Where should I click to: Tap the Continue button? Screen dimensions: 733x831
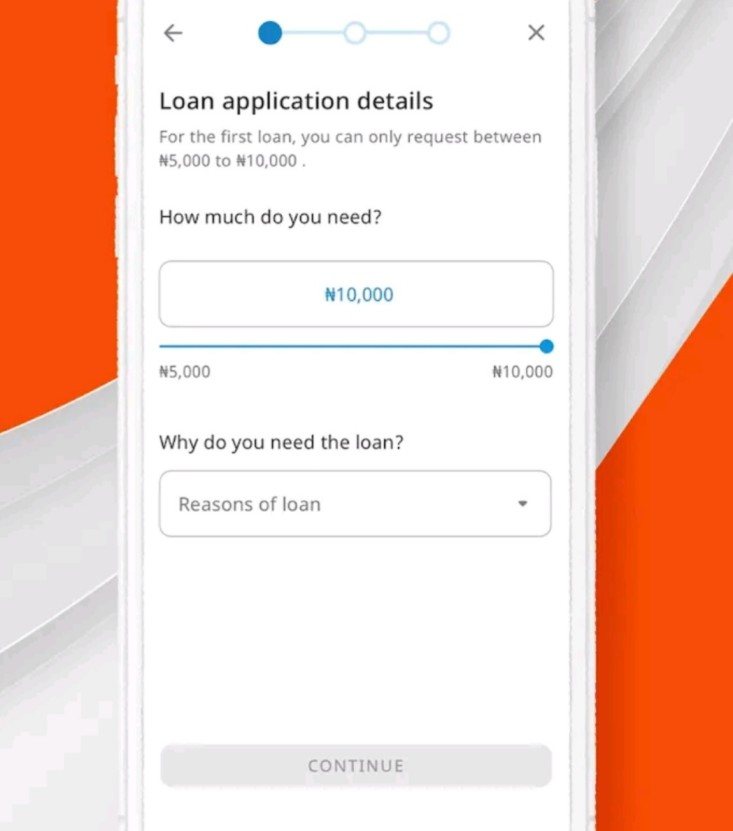click(356, 766)
